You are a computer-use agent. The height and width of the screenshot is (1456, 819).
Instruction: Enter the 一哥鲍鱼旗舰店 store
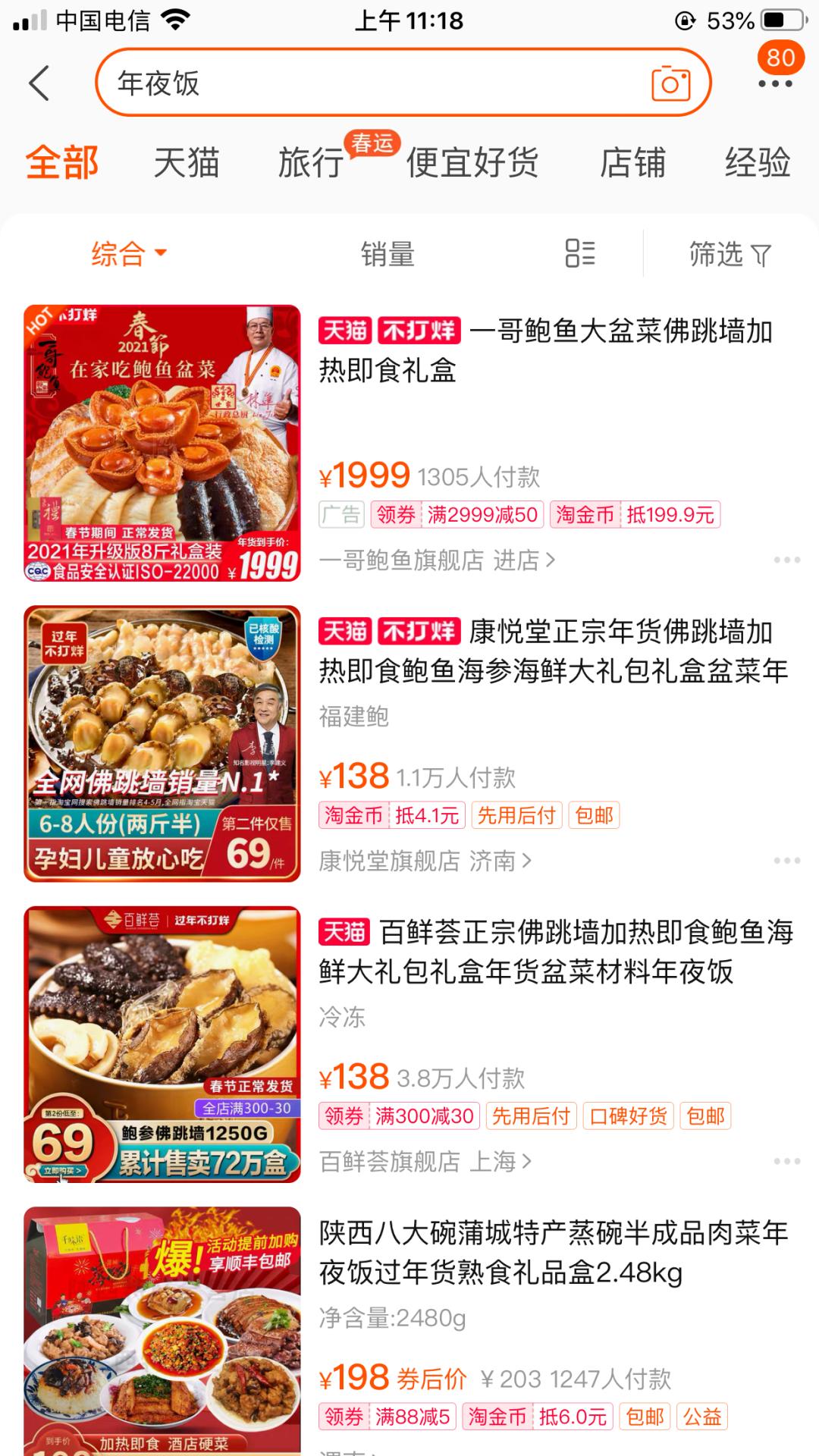click(437, 560)
